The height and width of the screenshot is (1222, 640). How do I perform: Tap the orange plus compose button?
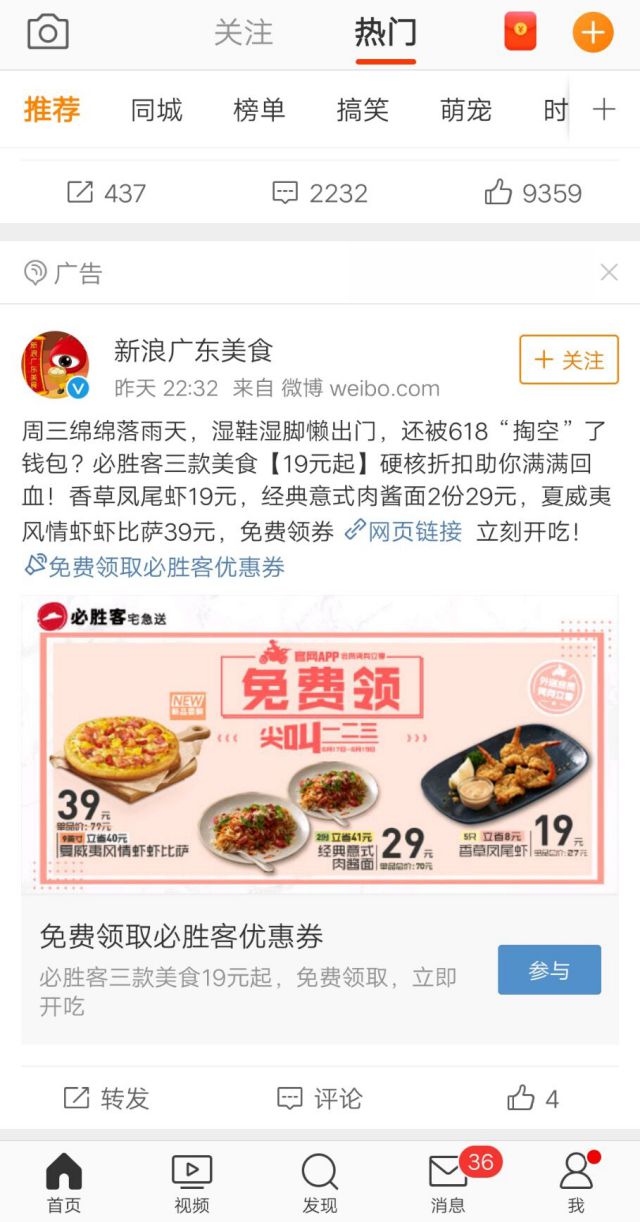tap(592, 33)
